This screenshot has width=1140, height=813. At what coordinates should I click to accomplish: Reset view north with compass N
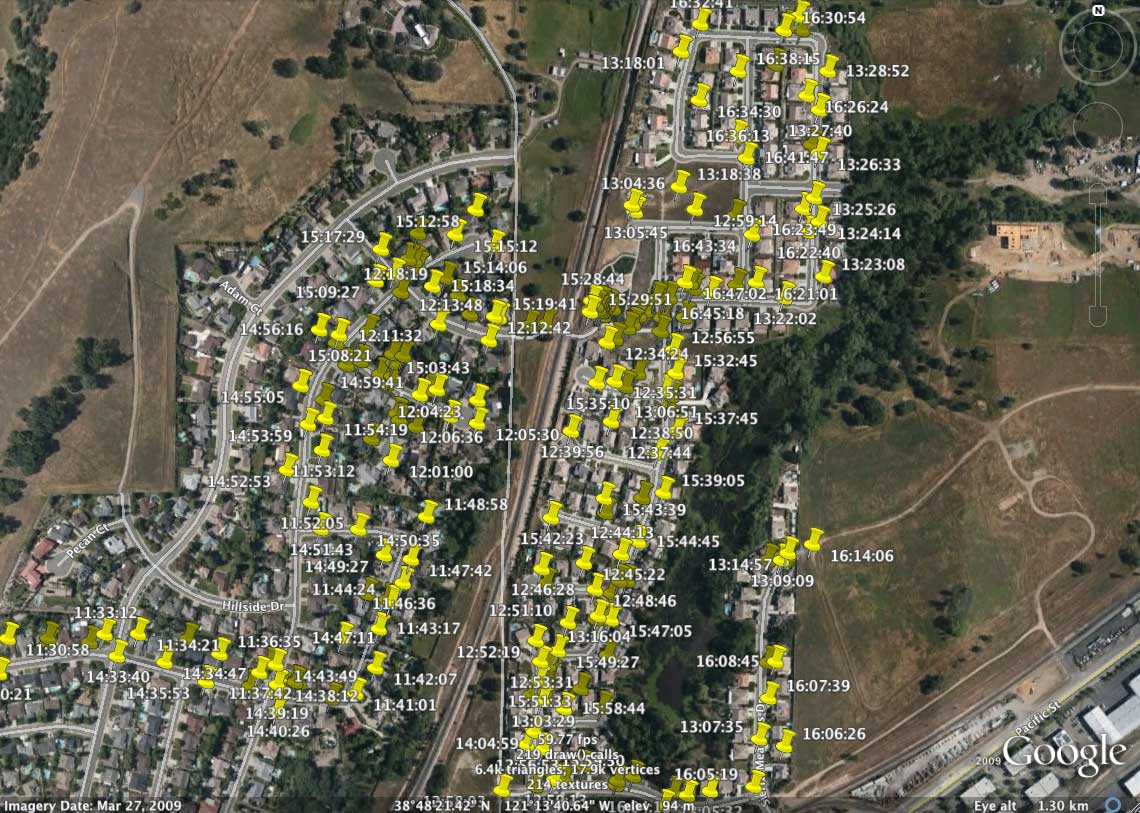click(x=1098, y=11)
